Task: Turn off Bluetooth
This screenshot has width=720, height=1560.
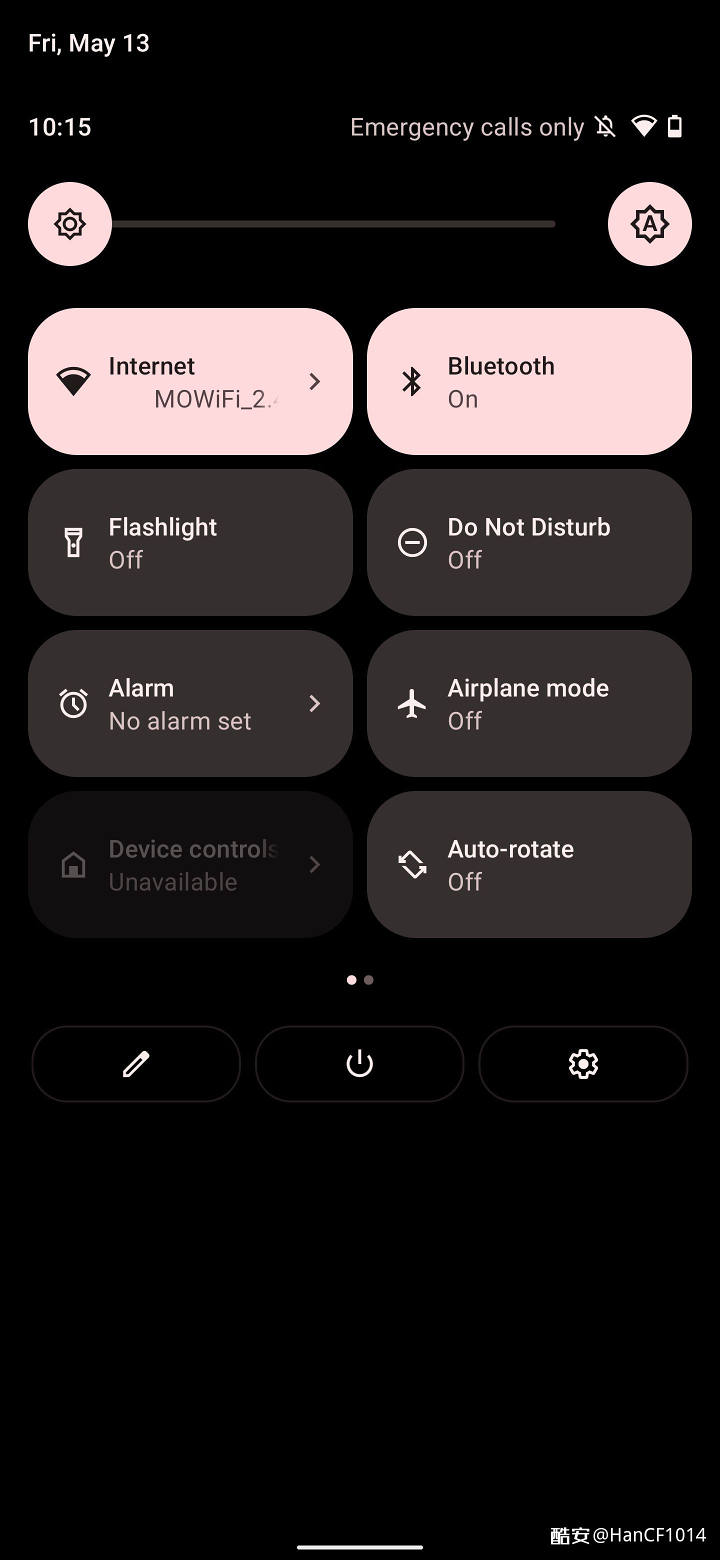Action: (529, 382)
